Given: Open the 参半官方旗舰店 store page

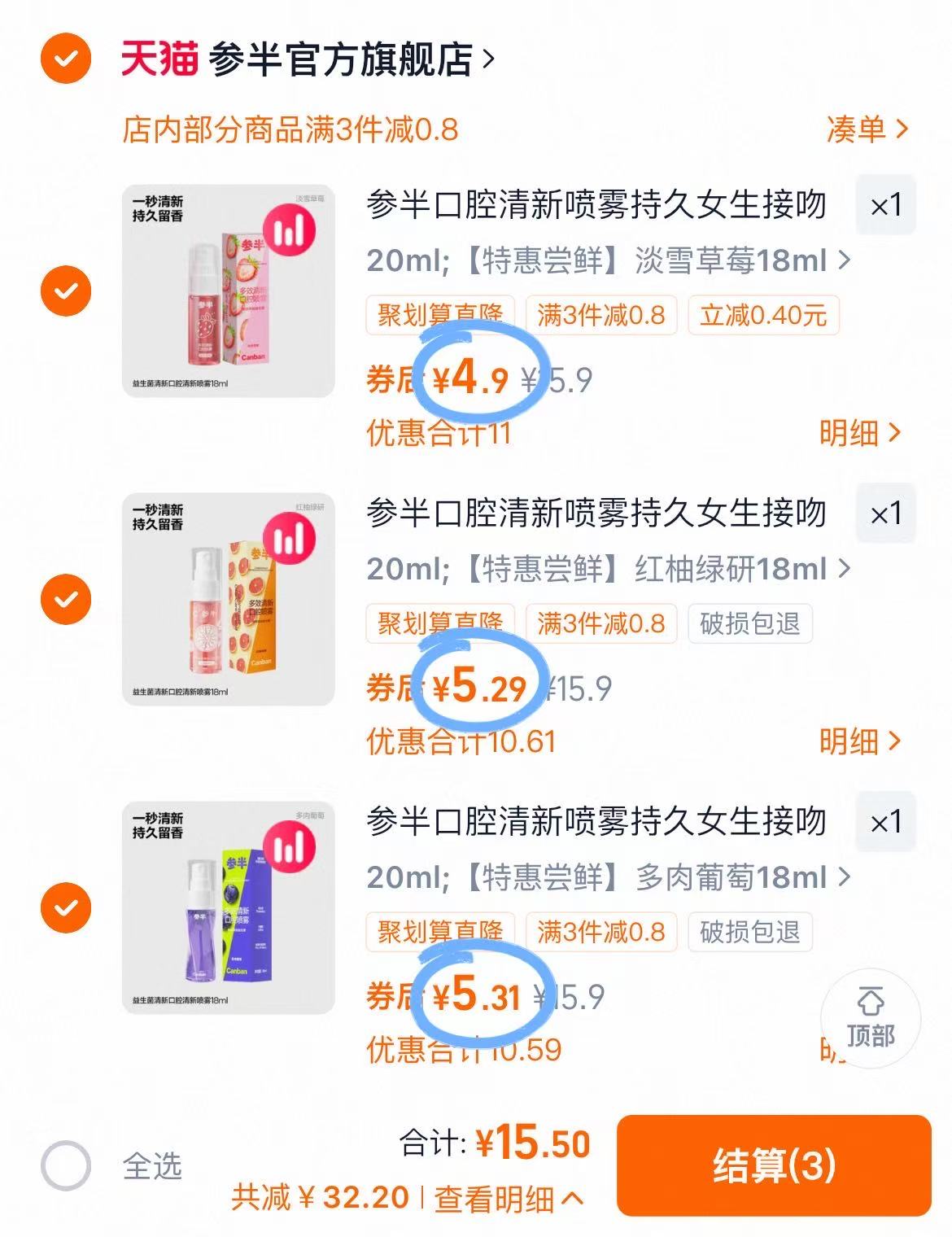Looking at the screenshot, I should click(x=342, y=57).
